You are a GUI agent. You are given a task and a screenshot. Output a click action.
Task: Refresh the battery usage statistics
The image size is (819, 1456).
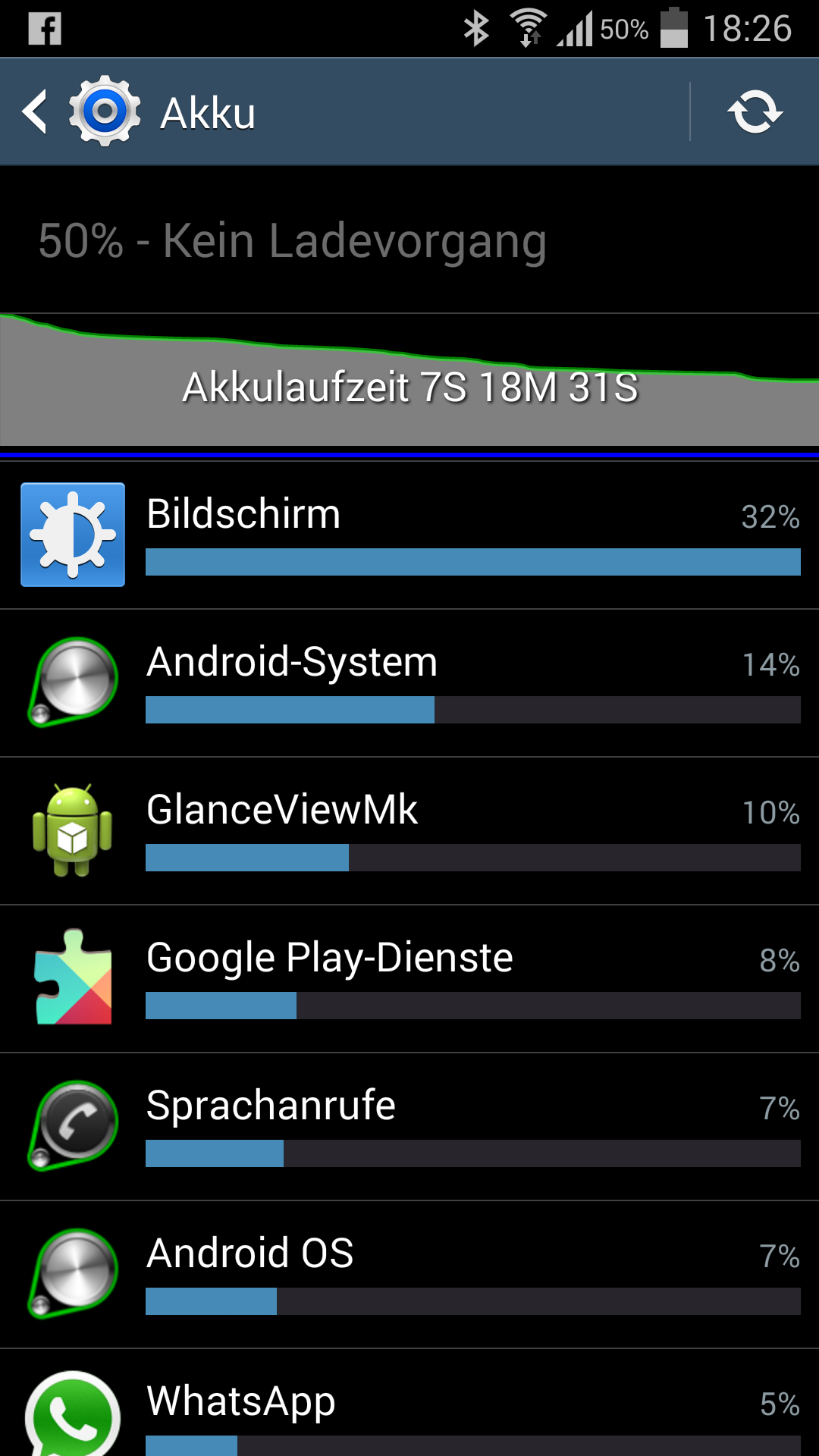click(755, 112)
